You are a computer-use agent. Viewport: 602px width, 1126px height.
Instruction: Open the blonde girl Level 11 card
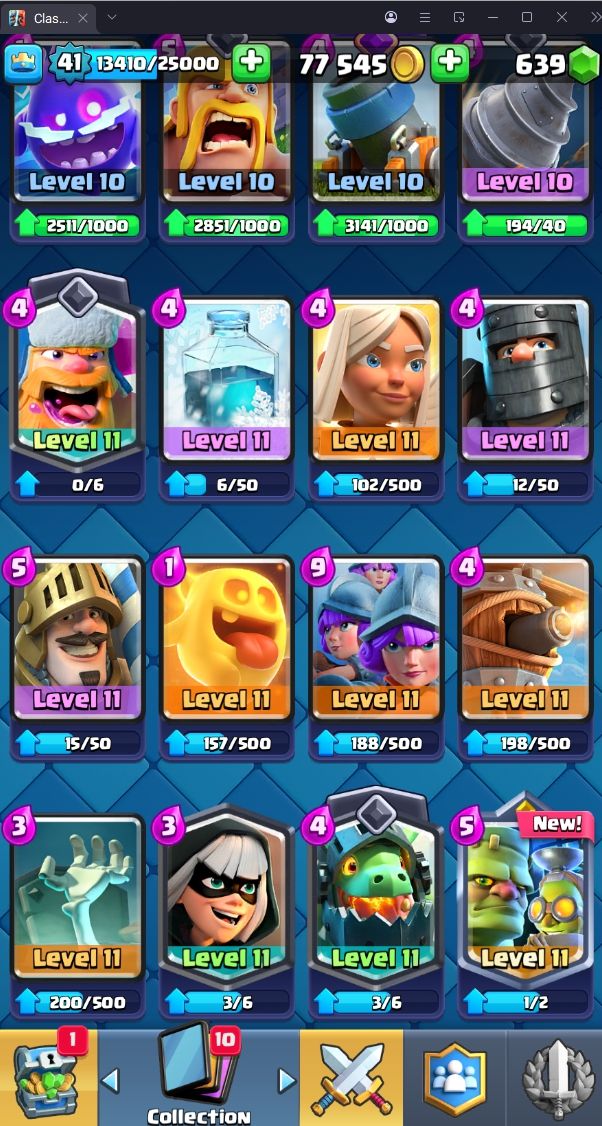(x=375, y=380)
